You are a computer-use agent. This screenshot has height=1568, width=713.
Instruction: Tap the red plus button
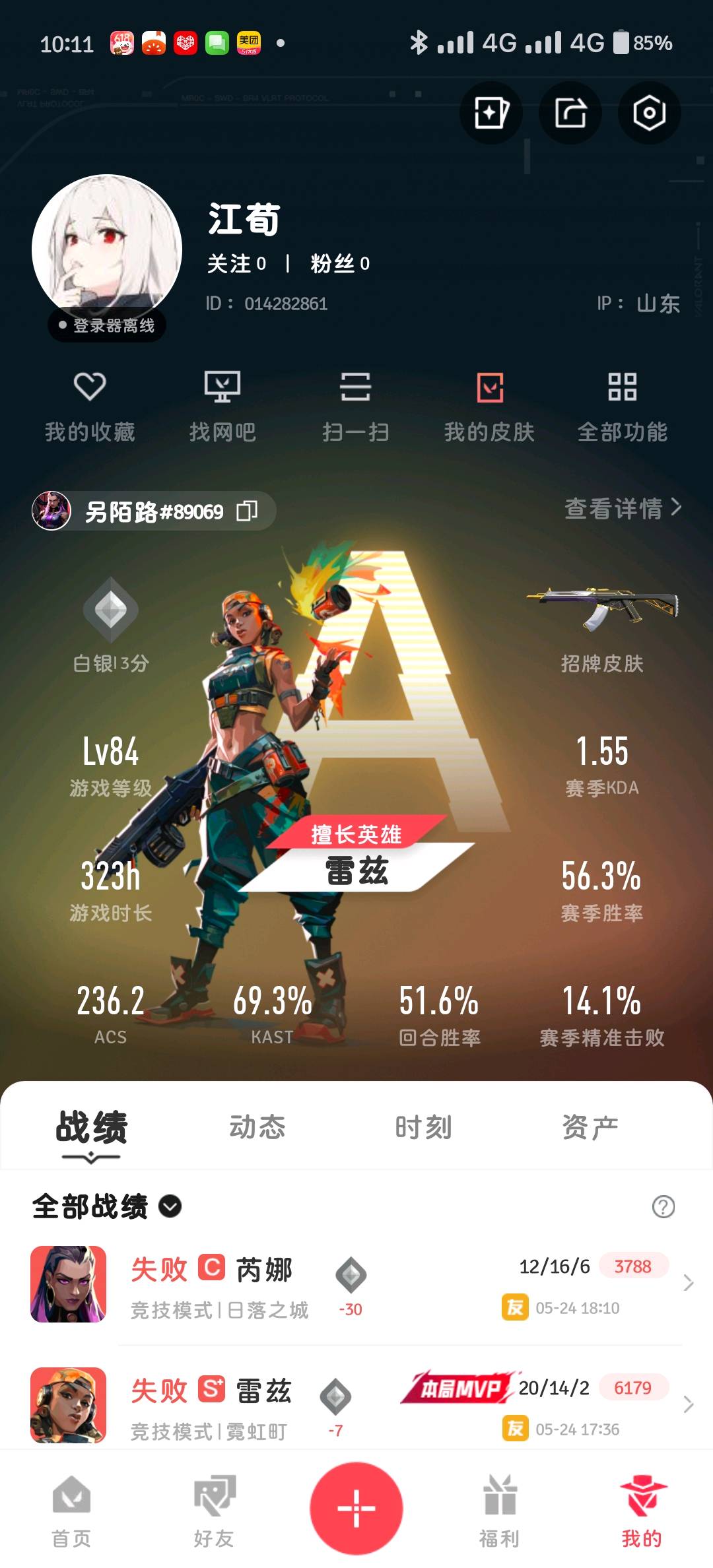(x=356, y=1509)
